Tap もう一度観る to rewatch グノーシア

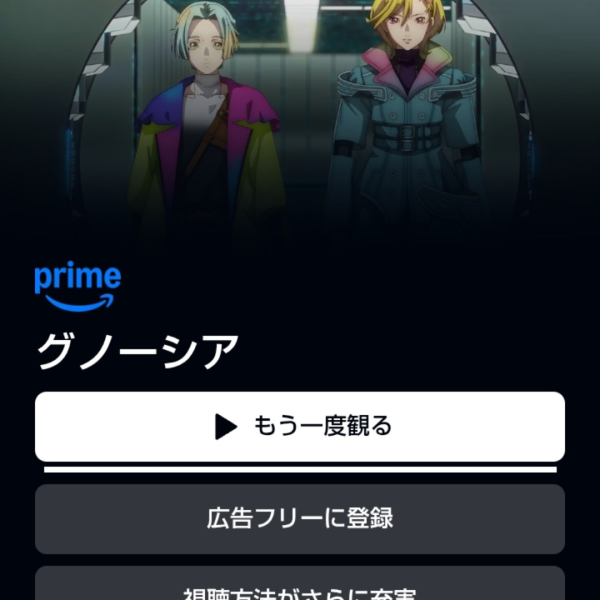point(300,426)
